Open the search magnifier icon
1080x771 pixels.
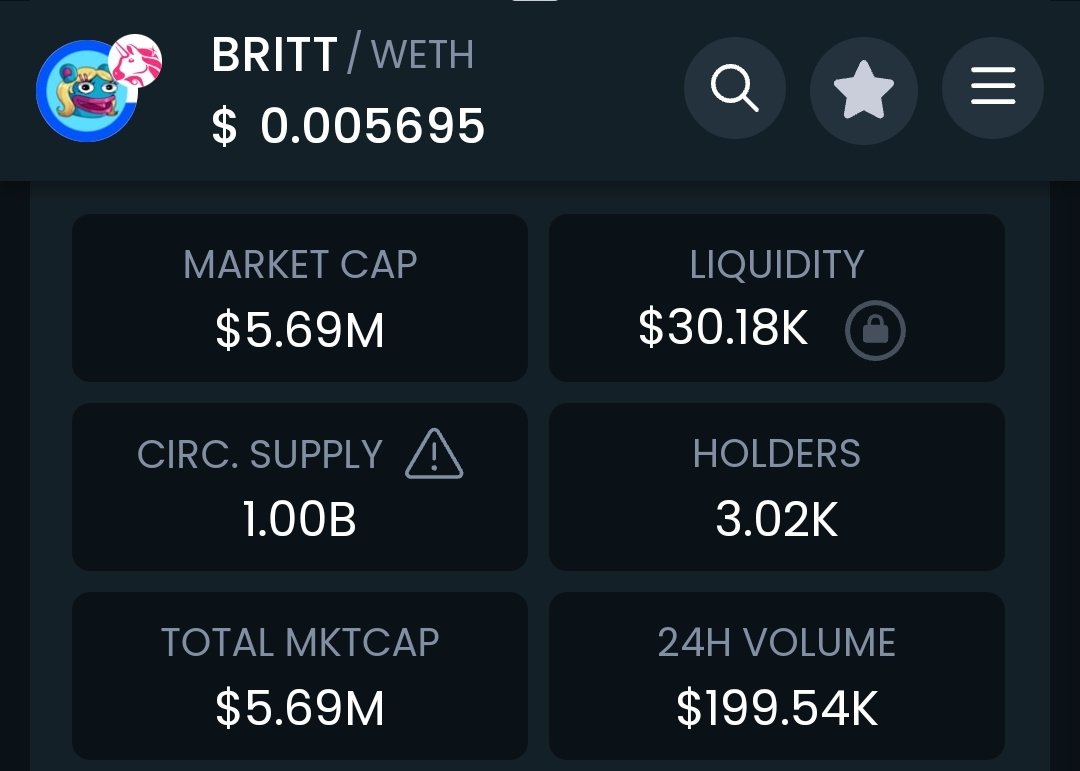coord(734,88)
